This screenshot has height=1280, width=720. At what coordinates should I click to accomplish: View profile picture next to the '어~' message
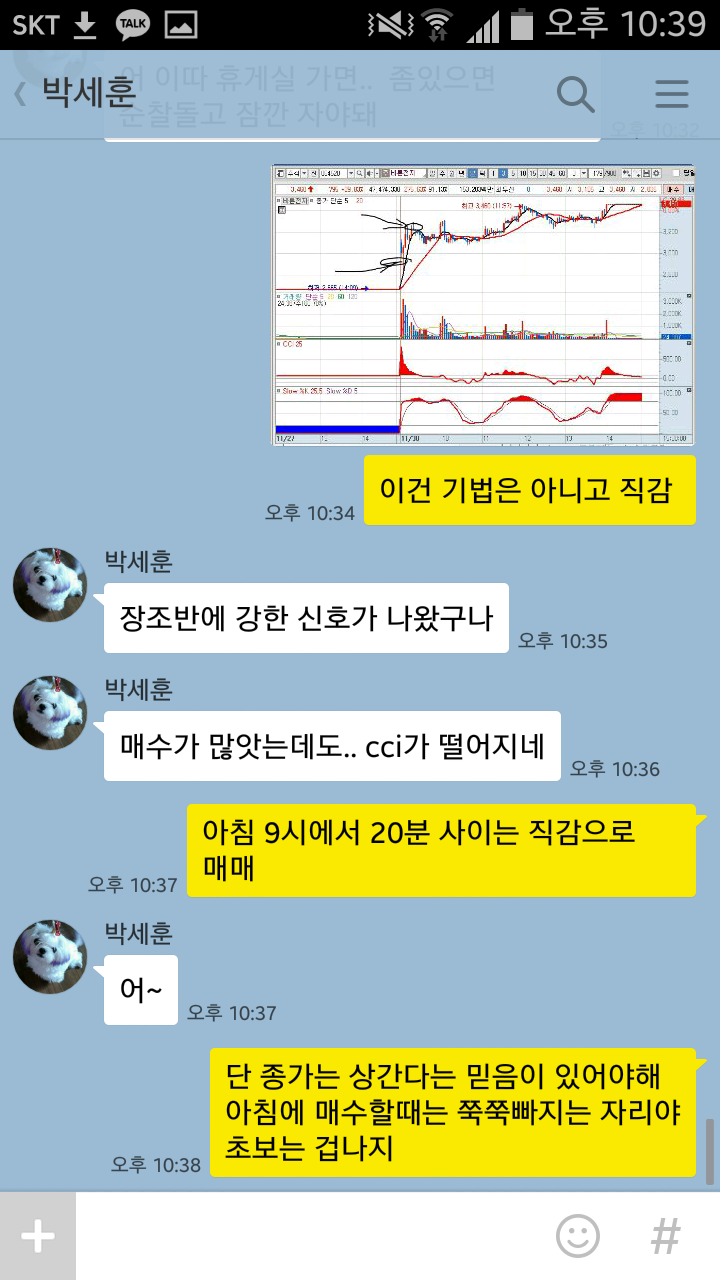coord(50,957)
